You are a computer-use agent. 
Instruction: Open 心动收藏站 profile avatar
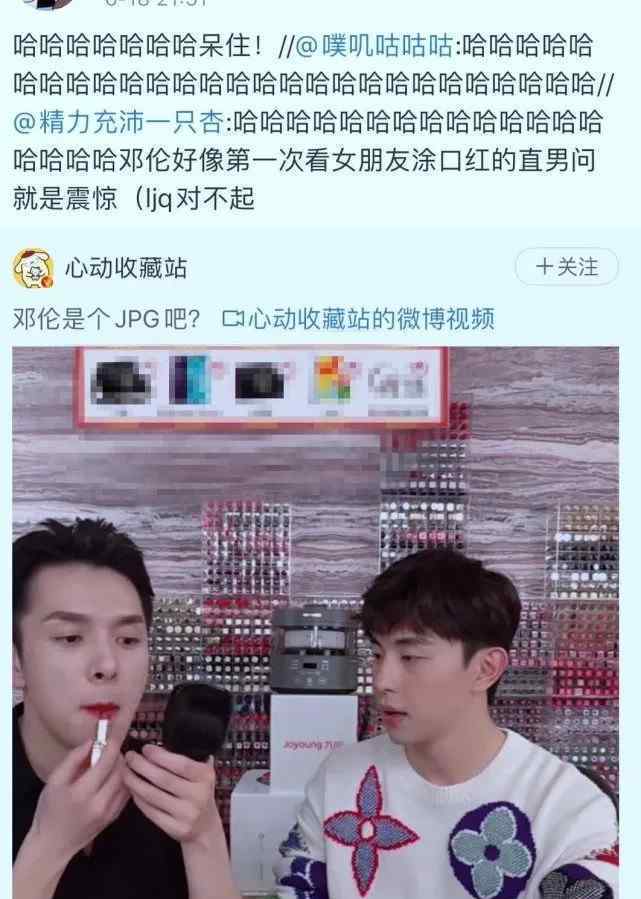[x=33, y=268]
